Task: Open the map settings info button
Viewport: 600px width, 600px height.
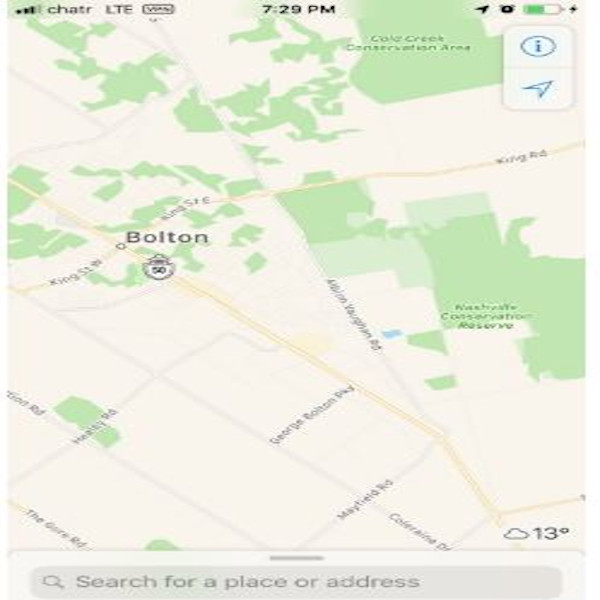Action: [x=539, y=46]
